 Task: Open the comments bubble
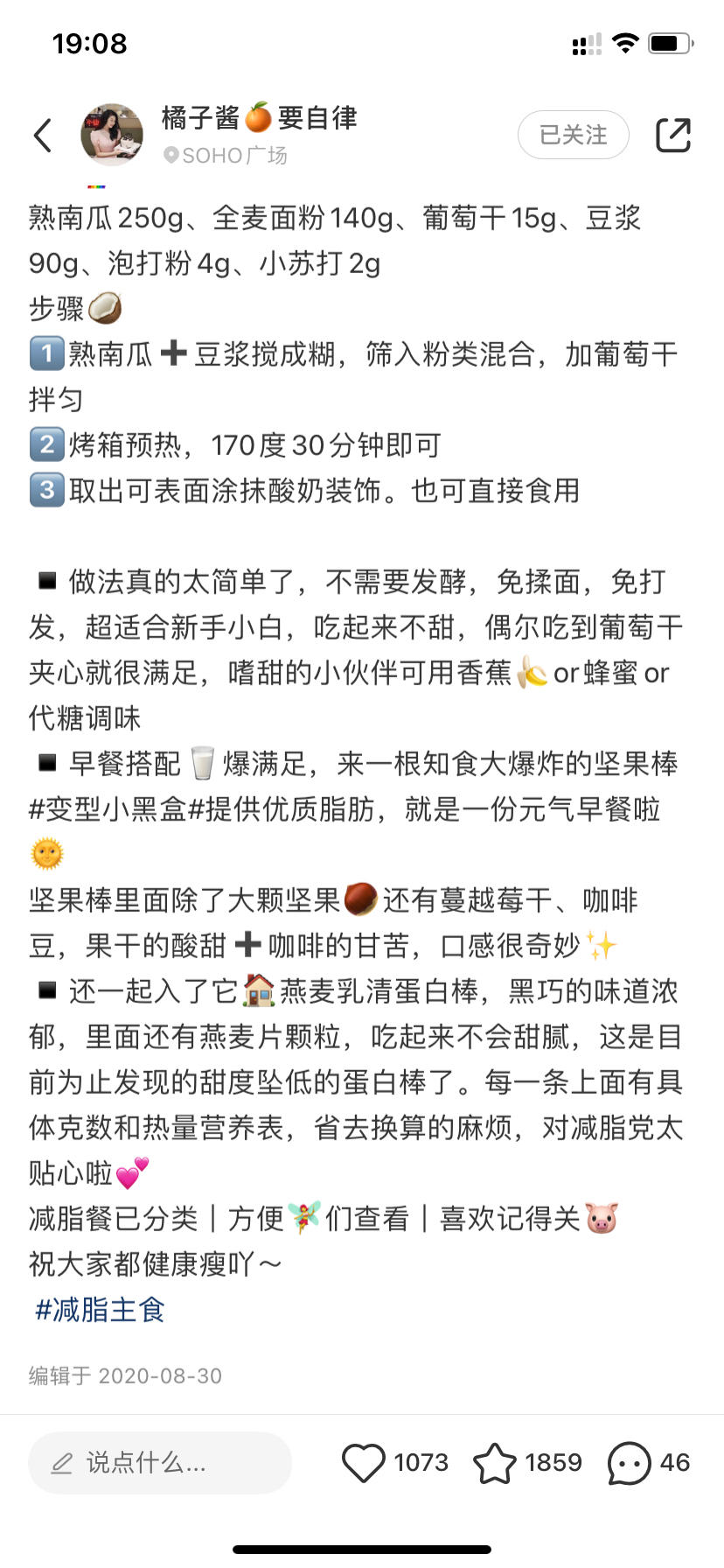coord(629,1462)
